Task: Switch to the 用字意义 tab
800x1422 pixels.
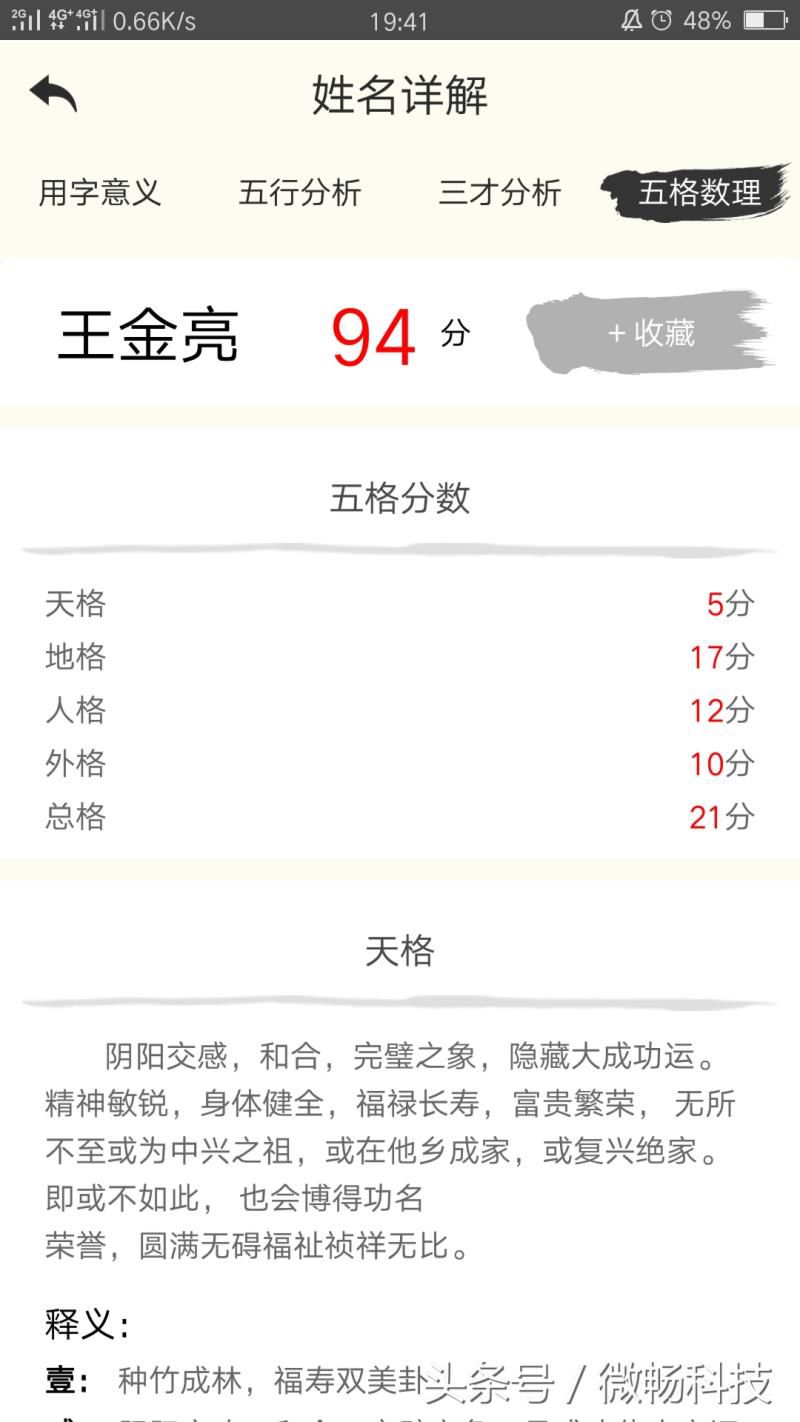Action: tap(101, 195)
